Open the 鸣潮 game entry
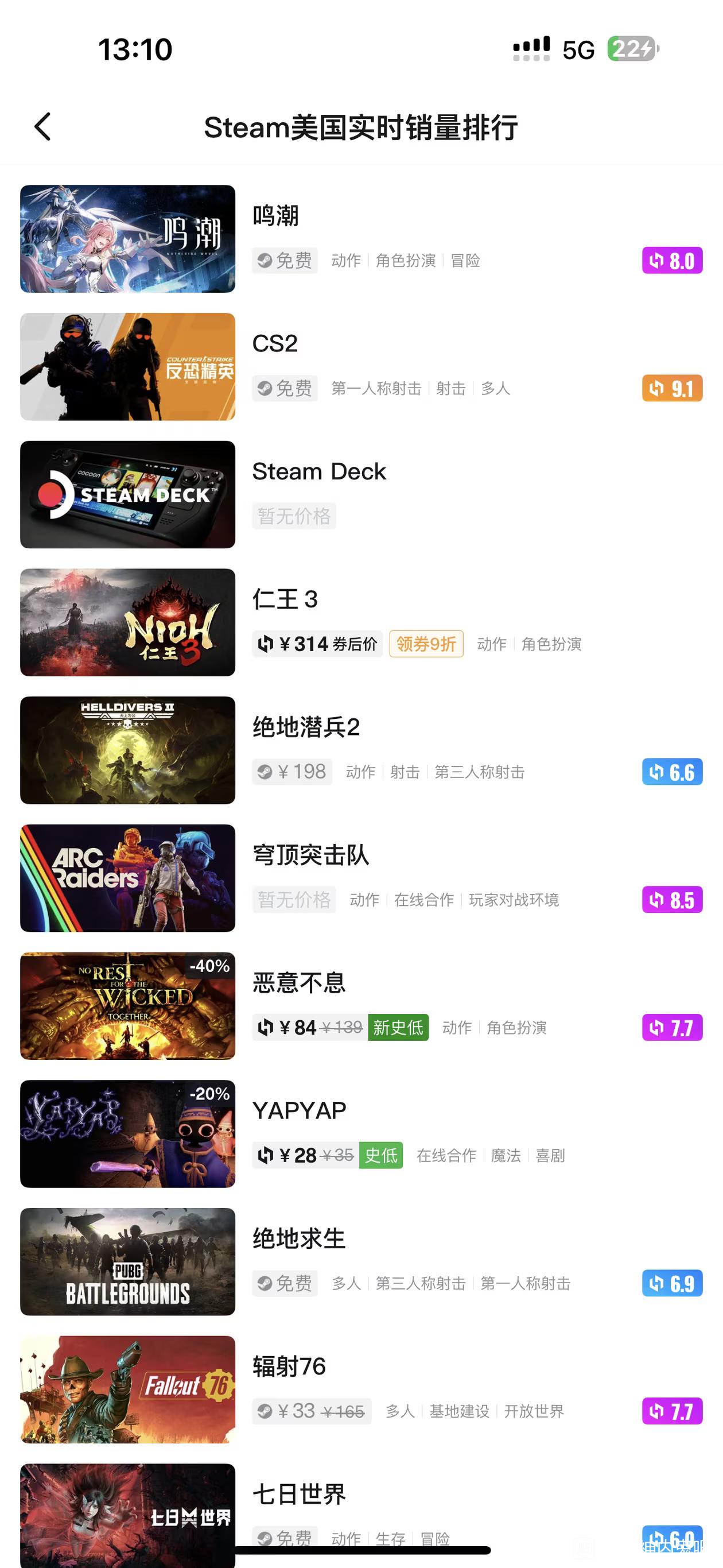723x1568 pixels. [275, 216]
